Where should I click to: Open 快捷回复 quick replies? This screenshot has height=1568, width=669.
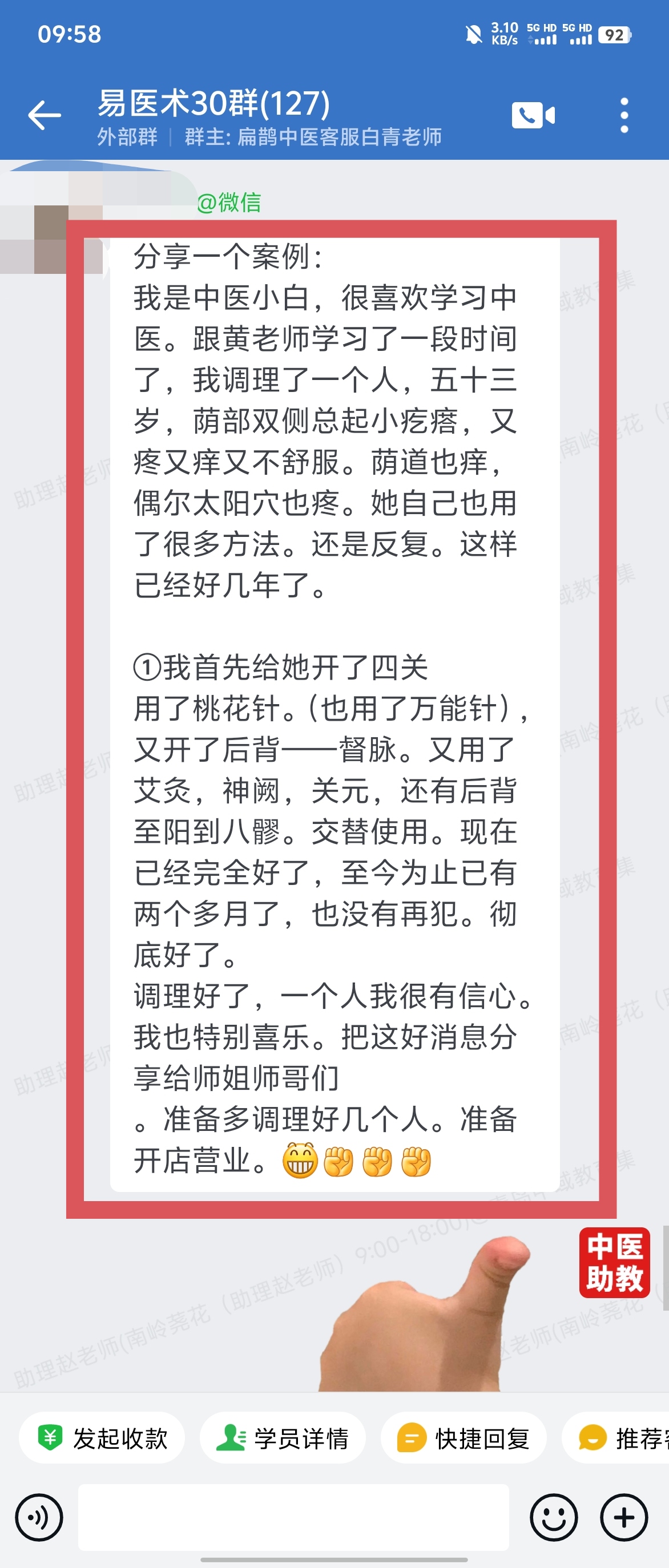coord(464,1438)
